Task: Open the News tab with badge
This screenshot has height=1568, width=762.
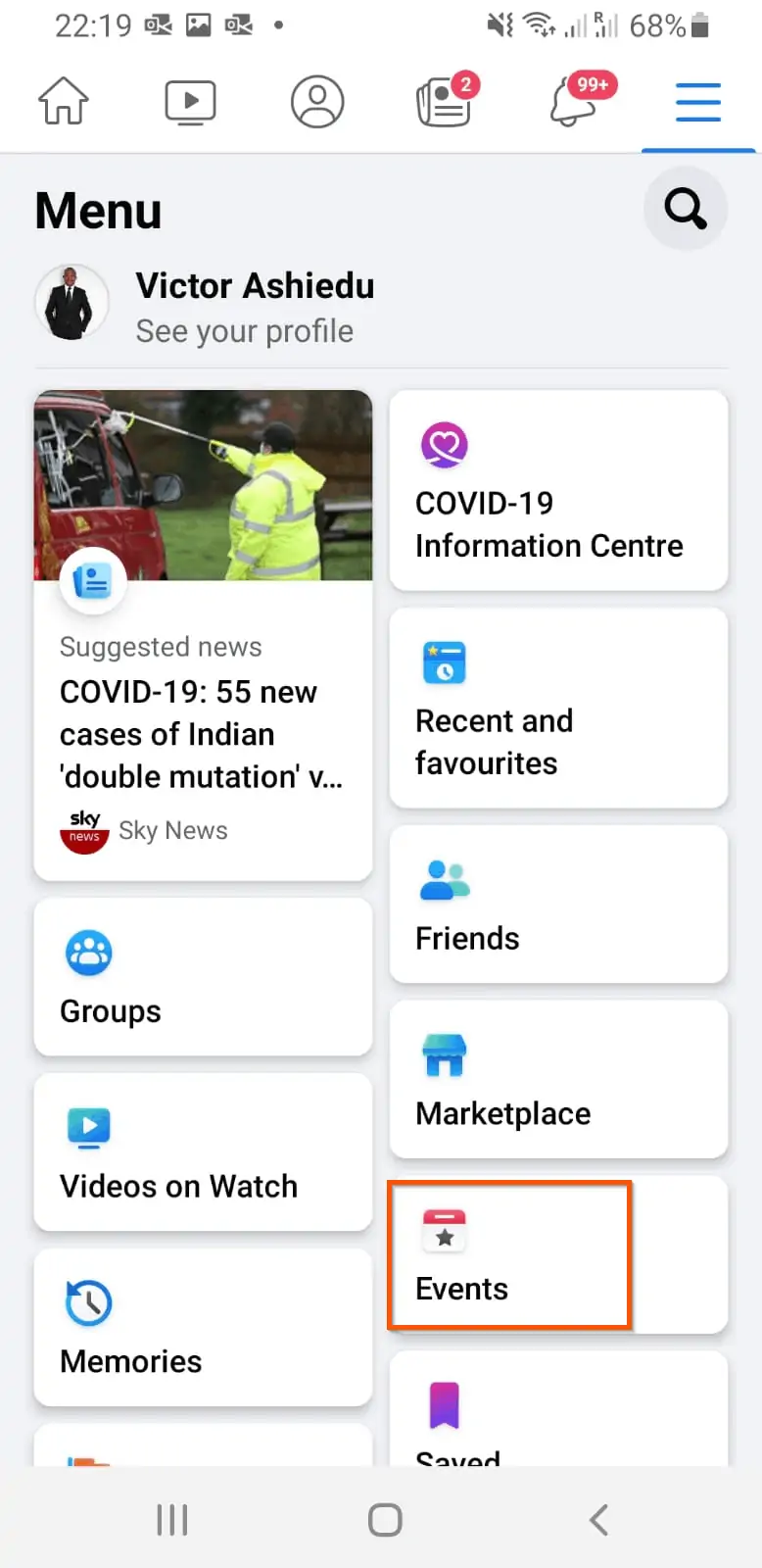Action: pos(446,100)
